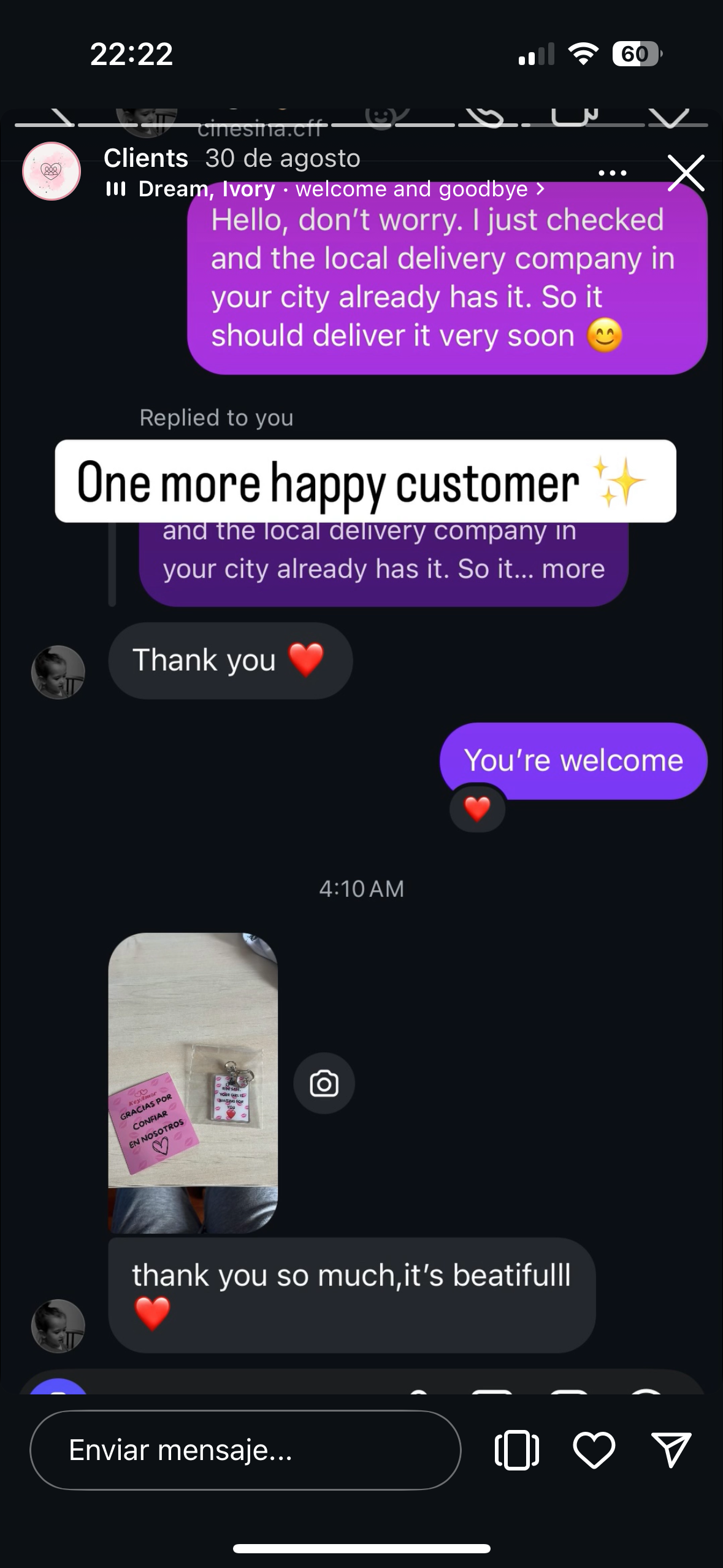Share the story via paper plane icon
Screen dimensions: 723x1568
point(671,1450)
